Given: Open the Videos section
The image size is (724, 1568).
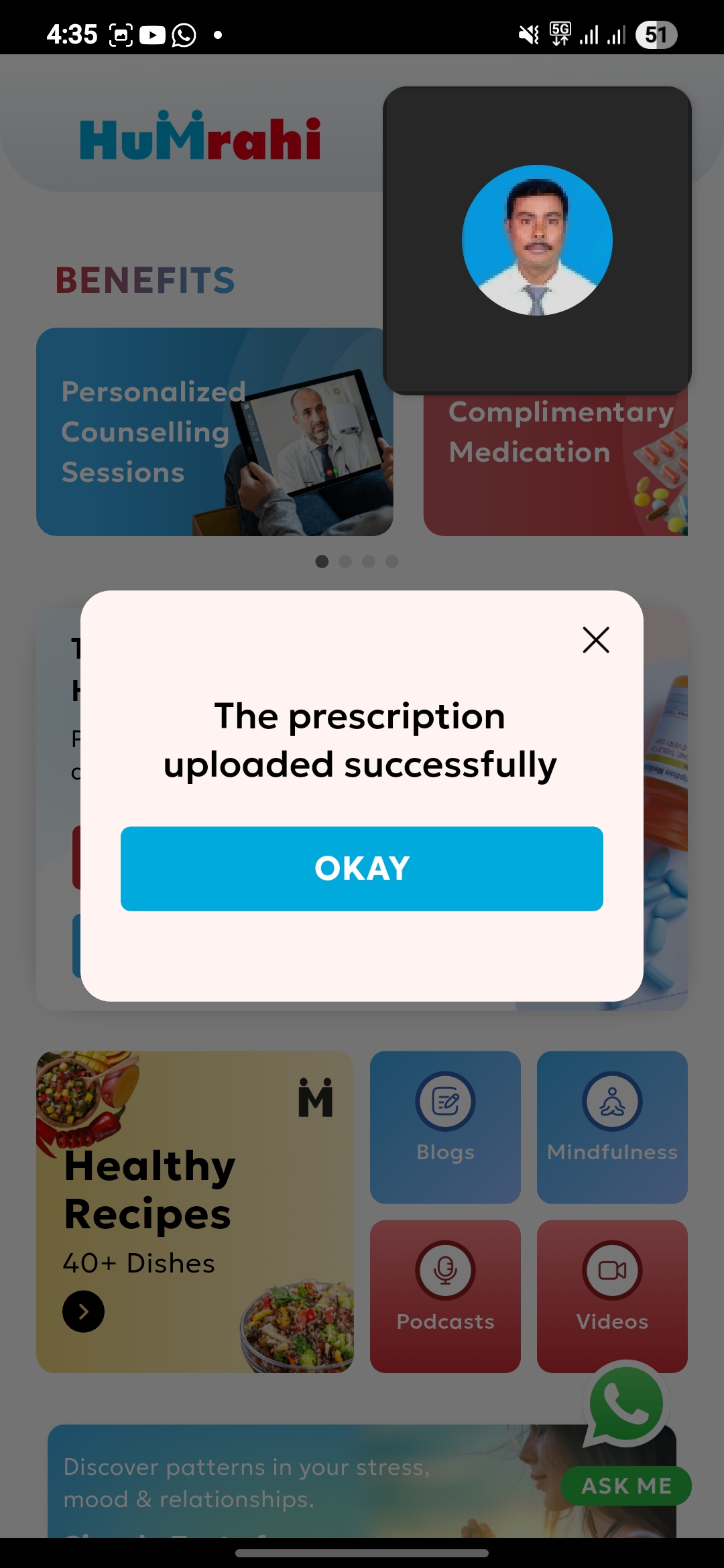Looking at the screenshot, I should [612, 1296].
